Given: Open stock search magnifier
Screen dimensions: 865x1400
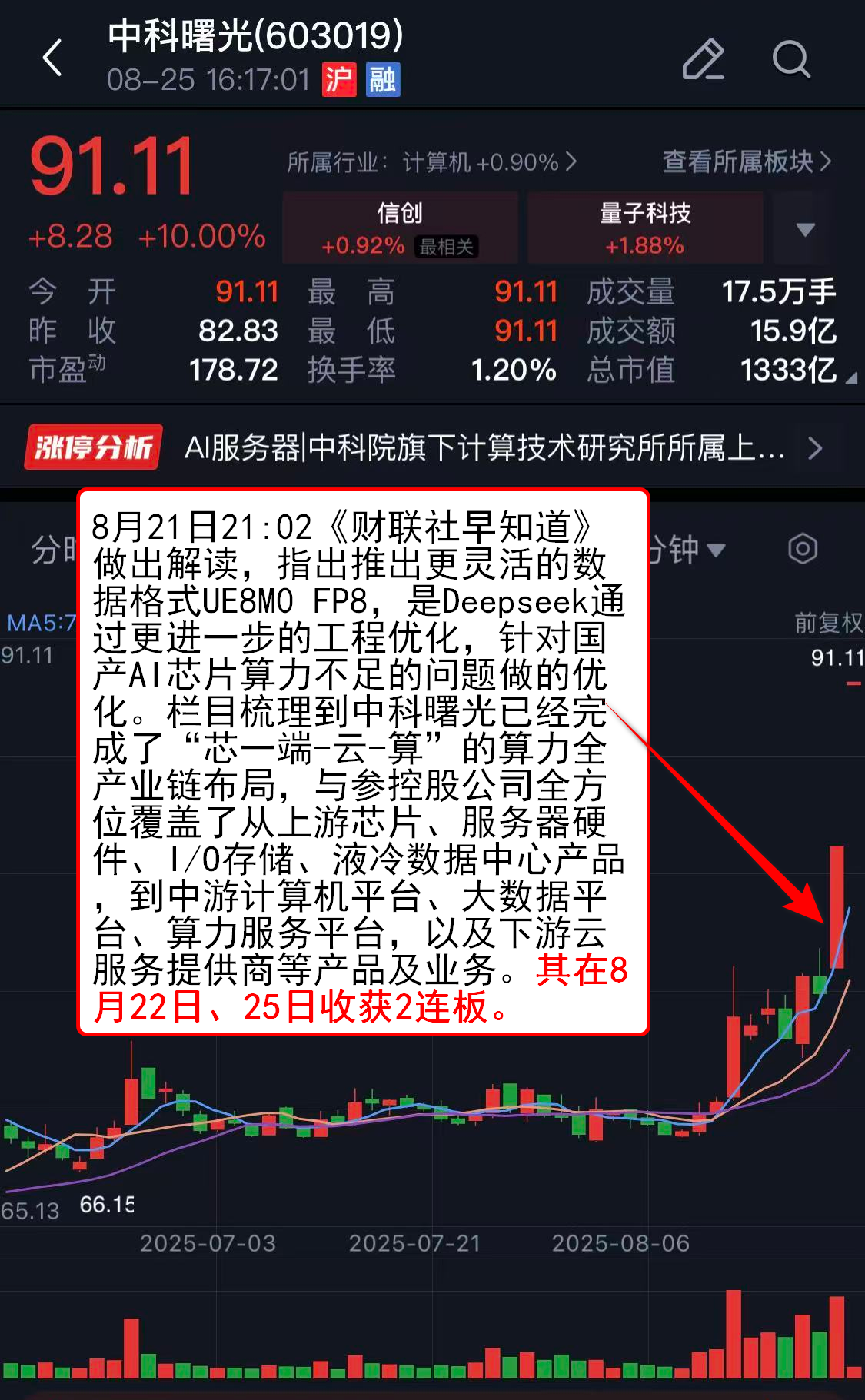Looking at the screenshot, I should coord(790,59).
